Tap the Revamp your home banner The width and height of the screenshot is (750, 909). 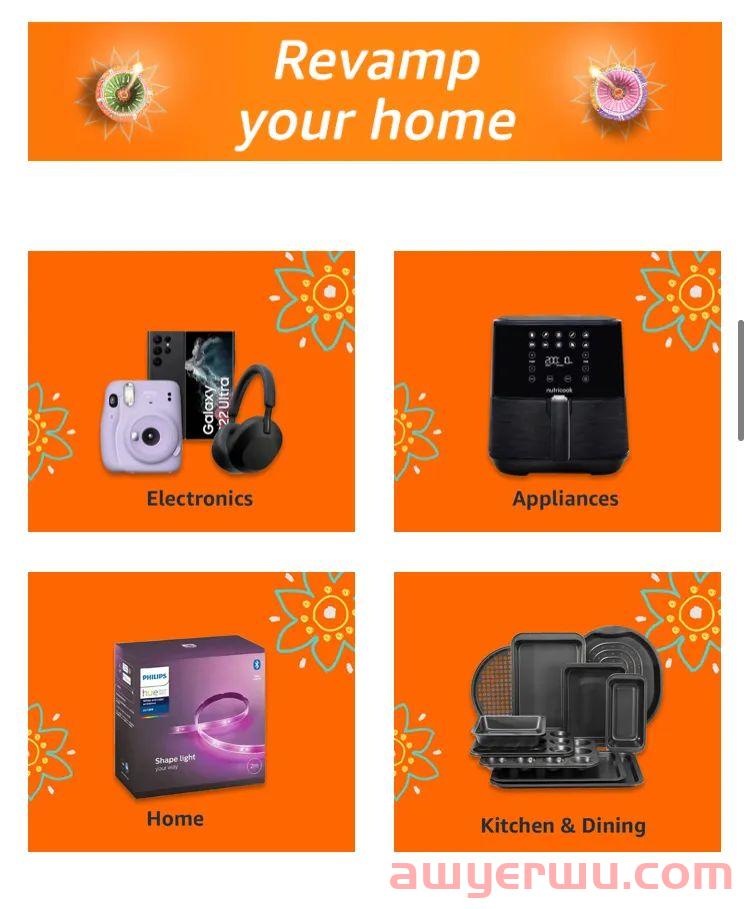point(374,91)
